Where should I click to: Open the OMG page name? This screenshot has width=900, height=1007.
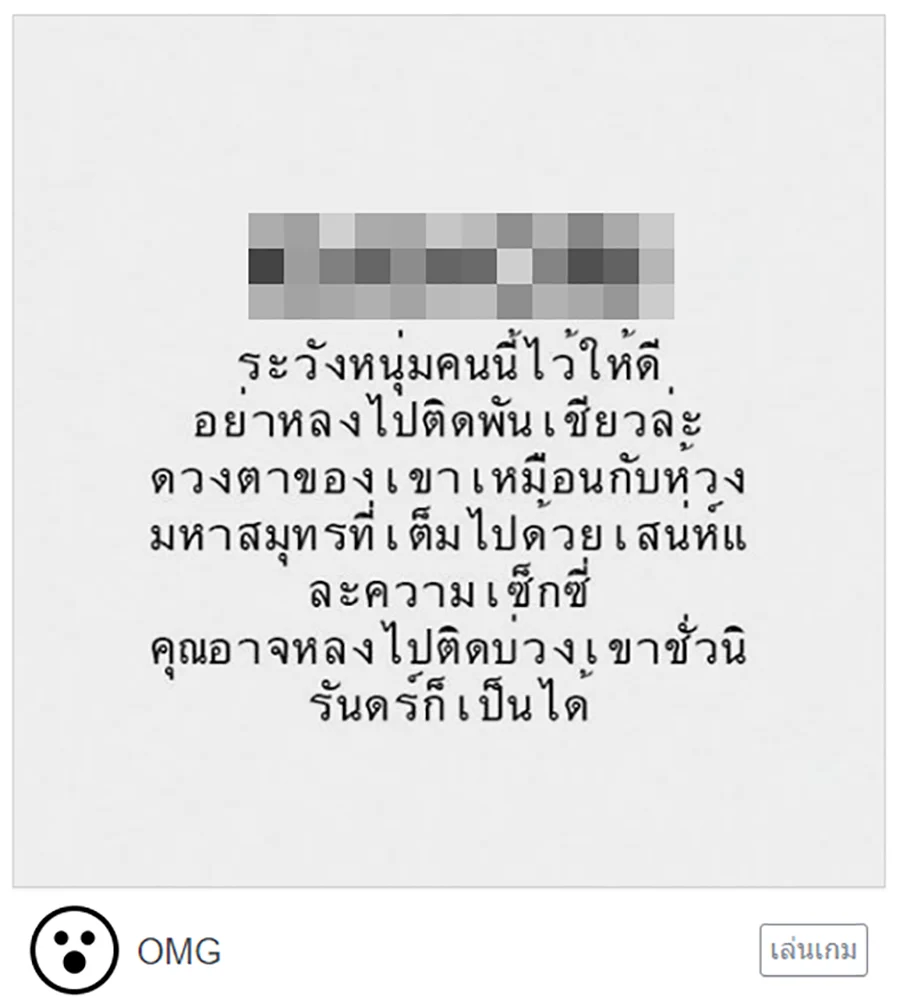(x=179, y=951)
